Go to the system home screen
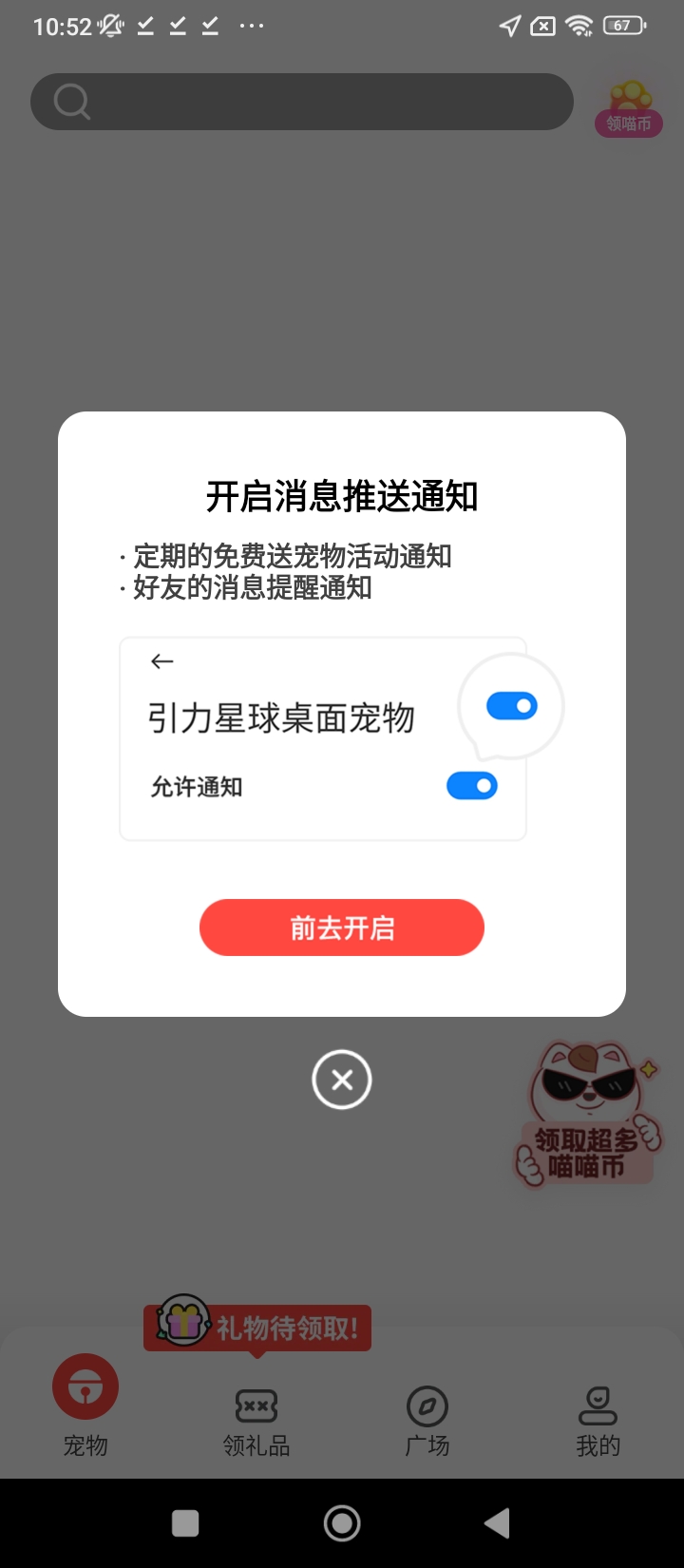 (342, 1523)
